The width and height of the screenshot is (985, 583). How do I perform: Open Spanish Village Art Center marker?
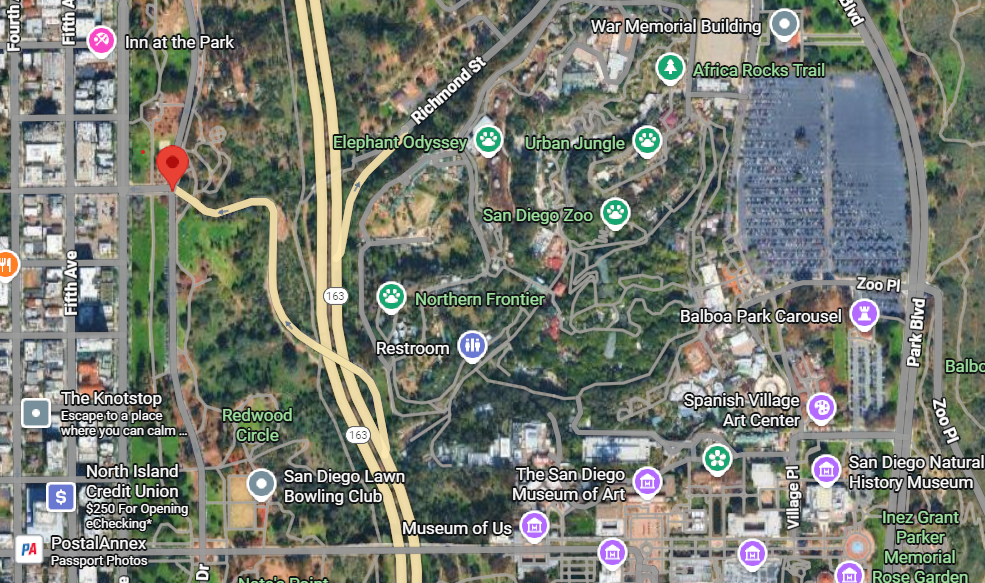point(821,407)
